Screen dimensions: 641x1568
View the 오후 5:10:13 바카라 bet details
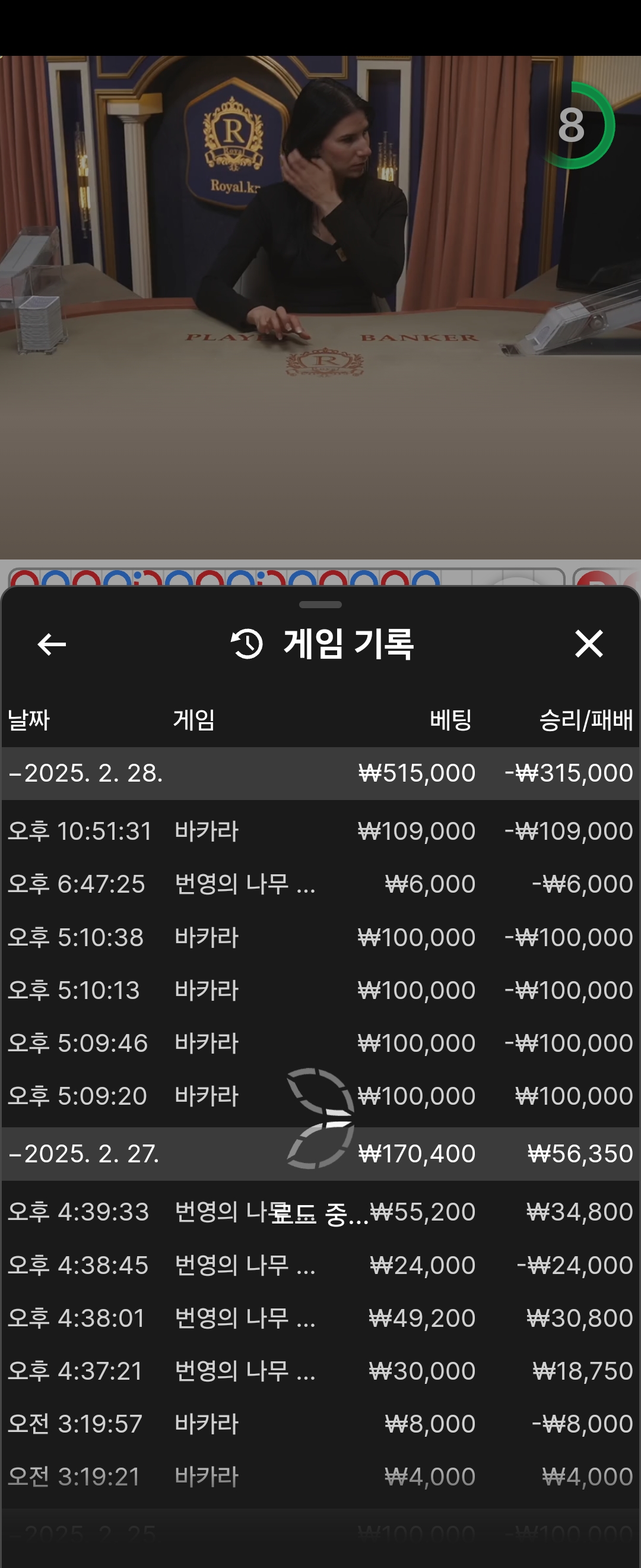pyautogui.click(x=320, y=990)
